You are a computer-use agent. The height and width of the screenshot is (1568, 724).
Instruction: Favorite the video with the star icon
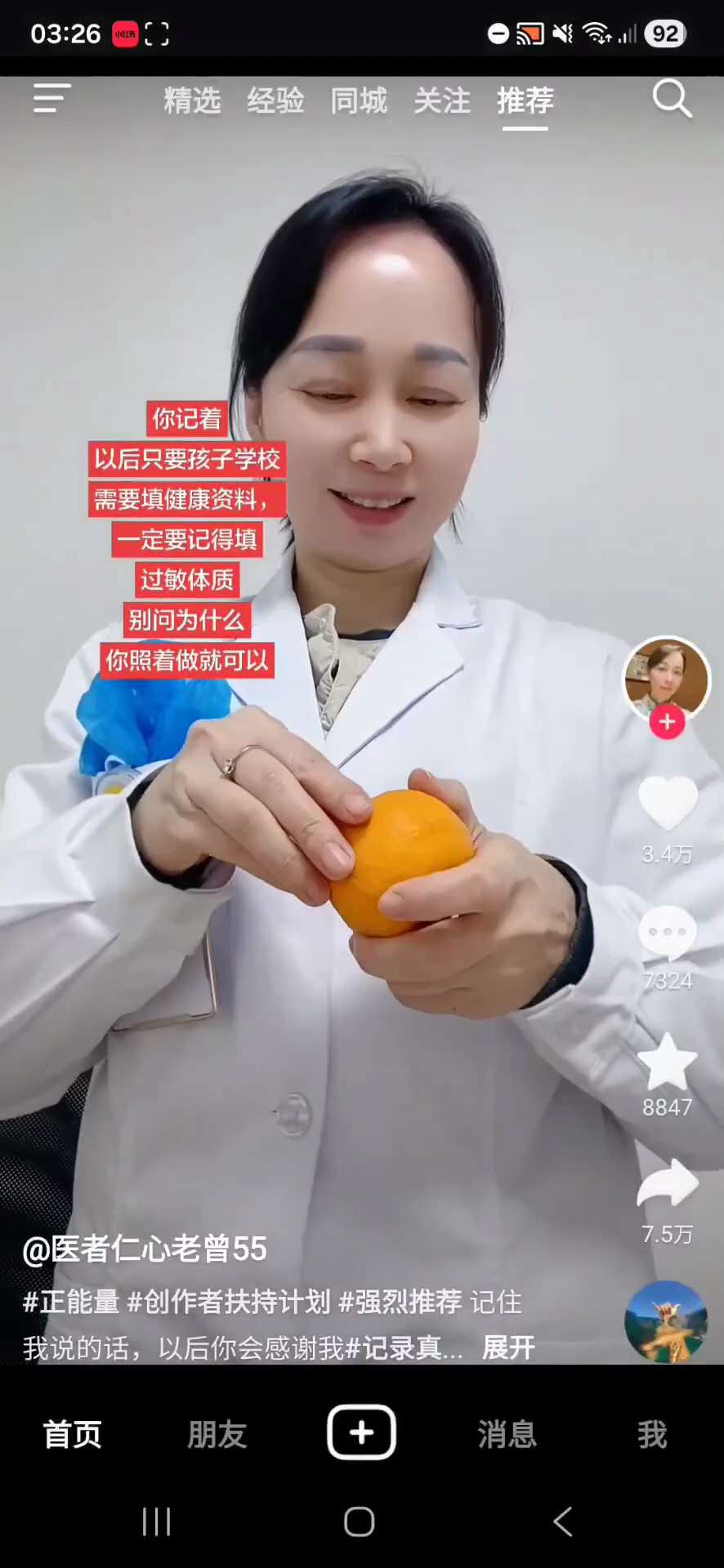[x=667, y=1060]
